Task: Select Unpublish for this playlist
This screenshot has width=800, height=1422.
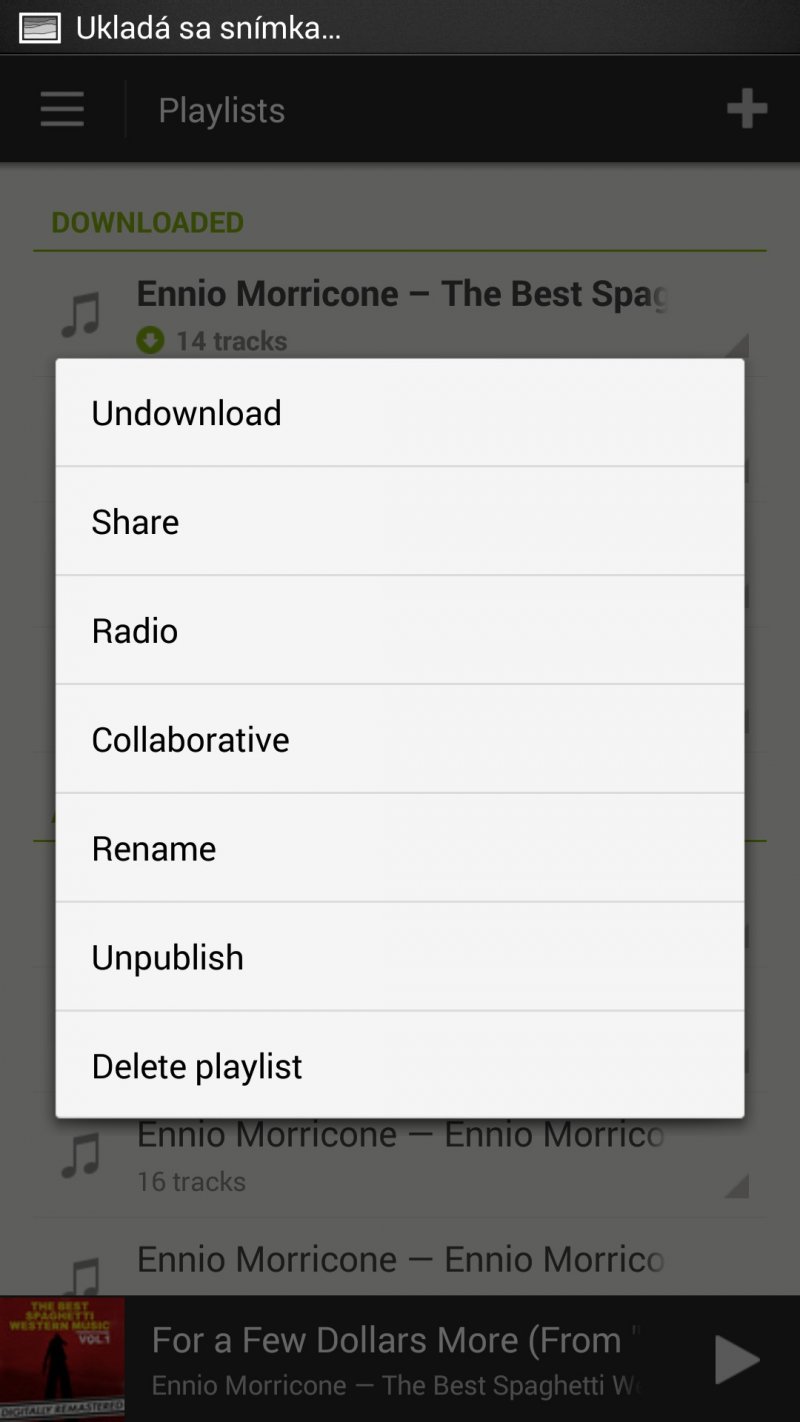Action: pyautogui.click(x=399, y=957)
